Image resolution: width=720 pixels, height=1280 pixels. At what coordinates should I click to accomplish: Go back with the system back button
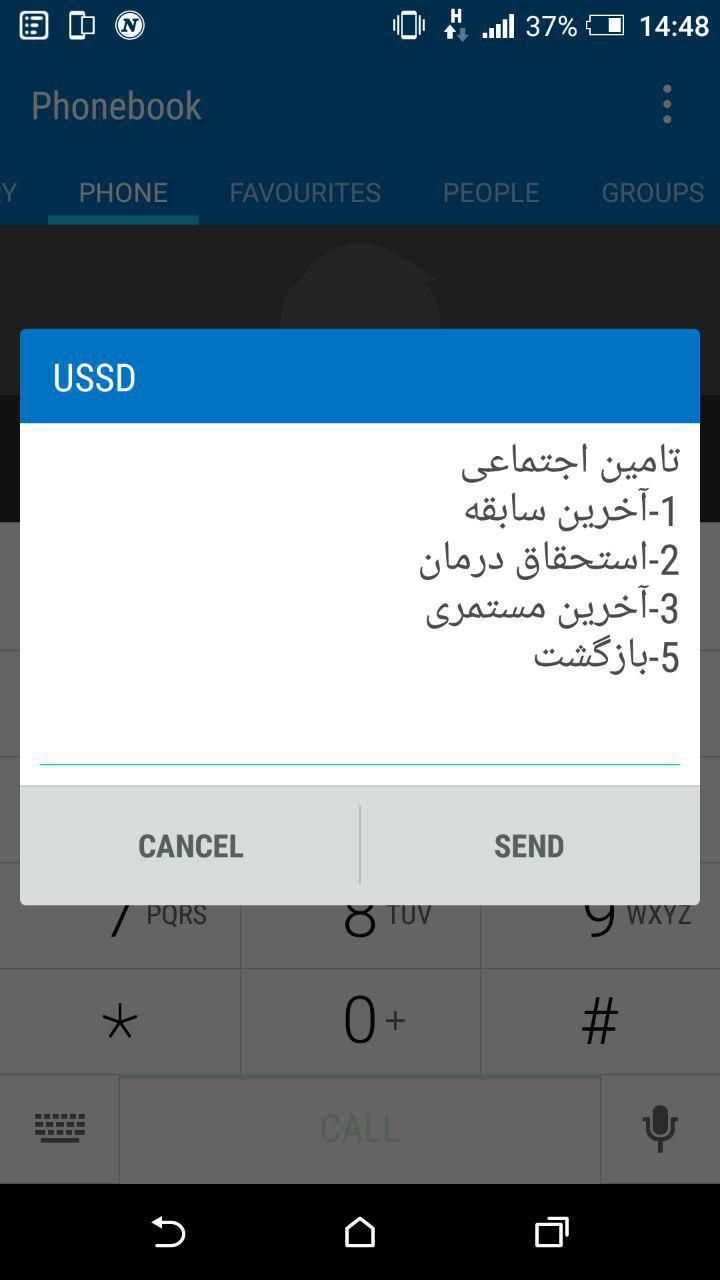click(168, 1232)
